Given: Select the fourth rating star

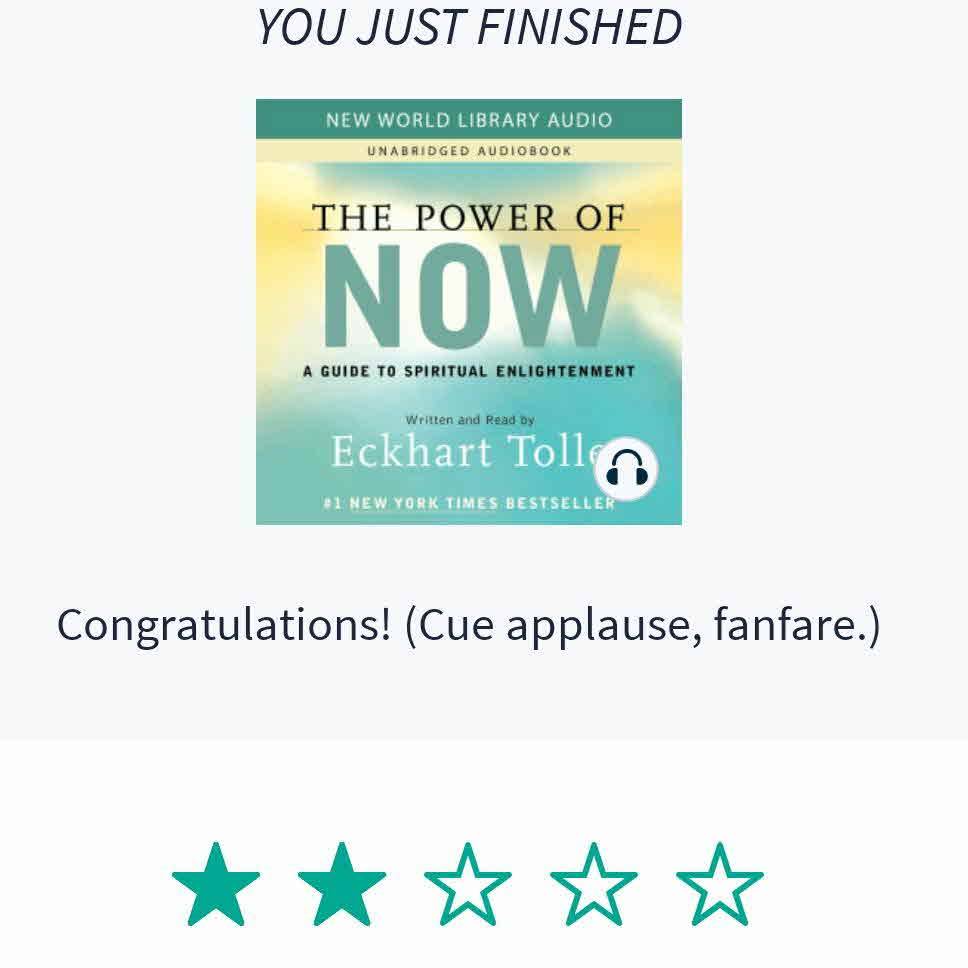Looking at the screenshot, I should pyautogui.click(x=594, y=884).
